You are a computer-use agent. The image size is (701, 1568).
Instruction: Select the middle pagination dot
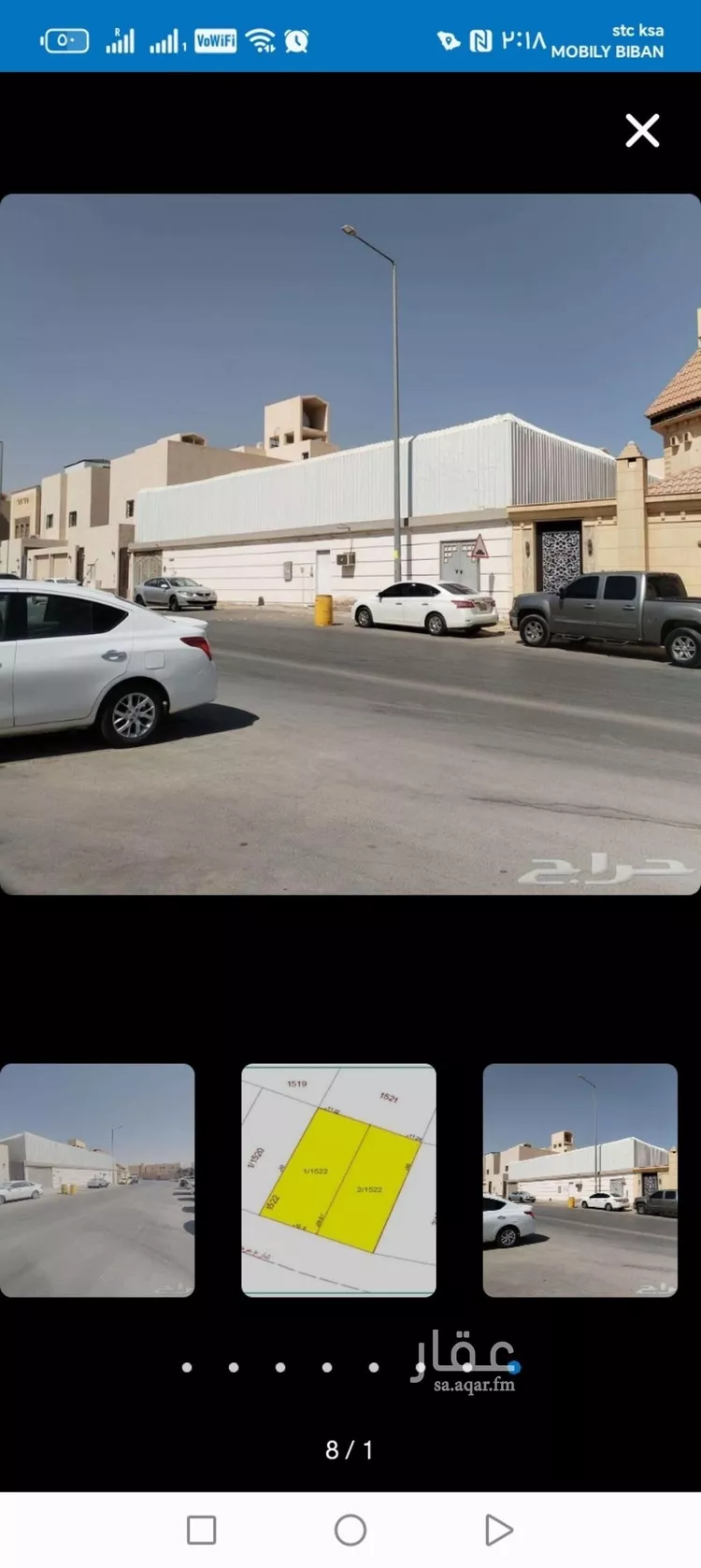pos(327,1367)
